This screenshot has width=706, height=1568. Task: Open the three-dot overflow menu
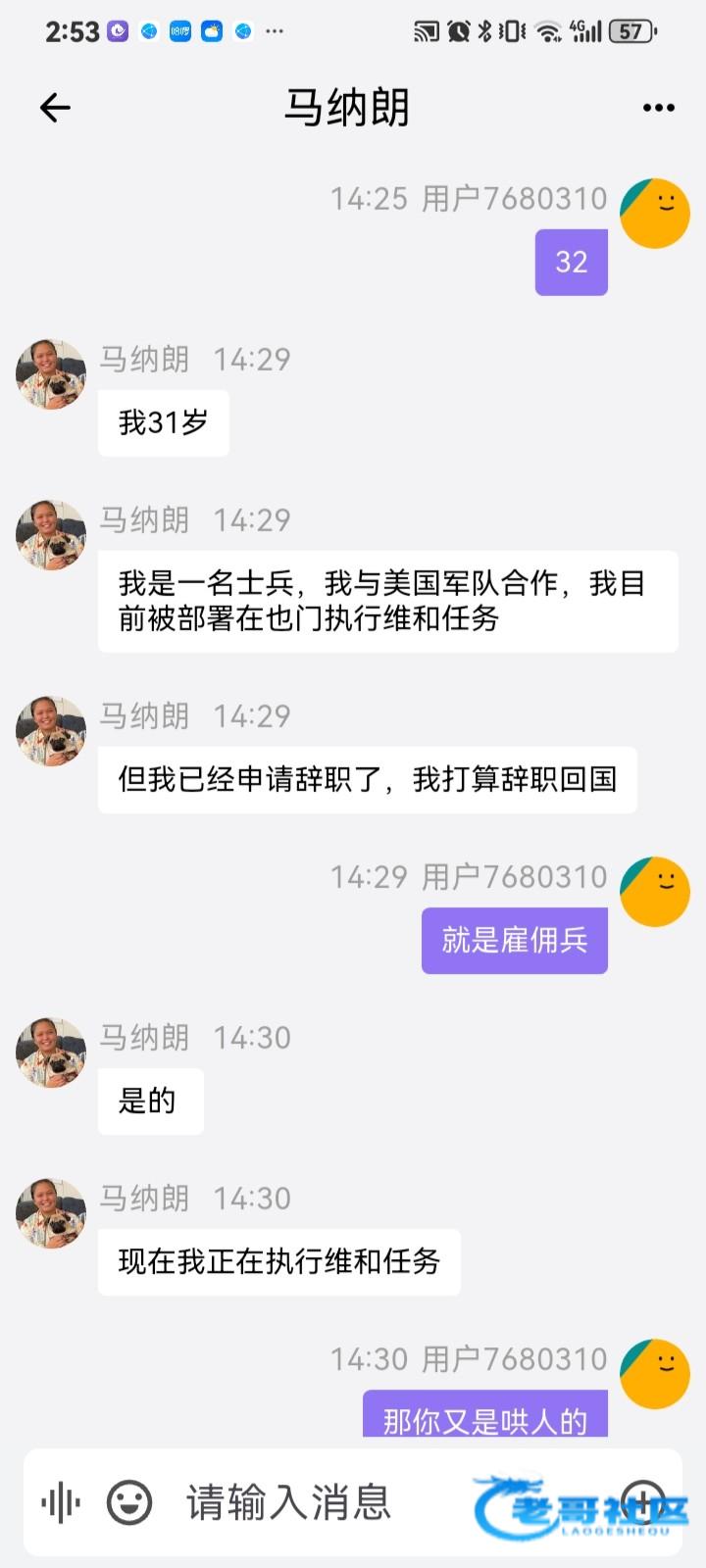click(x=658, y=108)
